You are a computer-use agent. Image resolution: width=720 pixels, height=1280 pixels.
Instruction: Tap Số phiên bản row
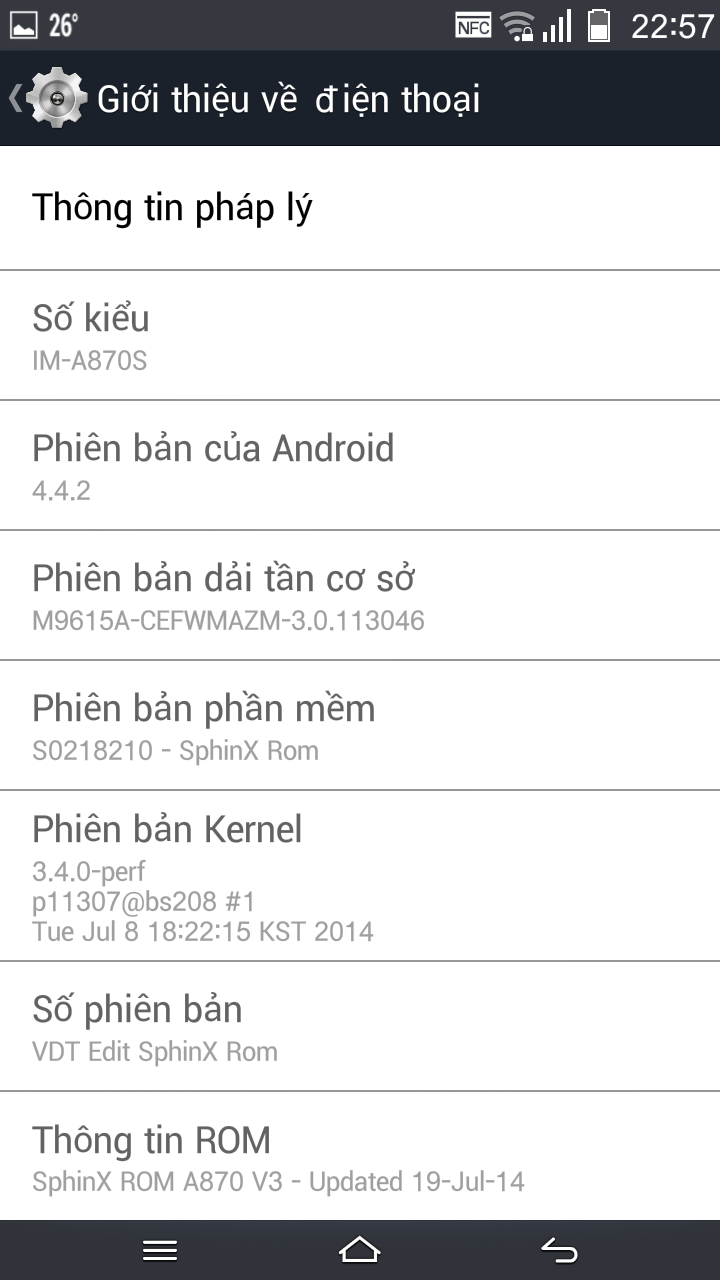tap(360, 1027)
